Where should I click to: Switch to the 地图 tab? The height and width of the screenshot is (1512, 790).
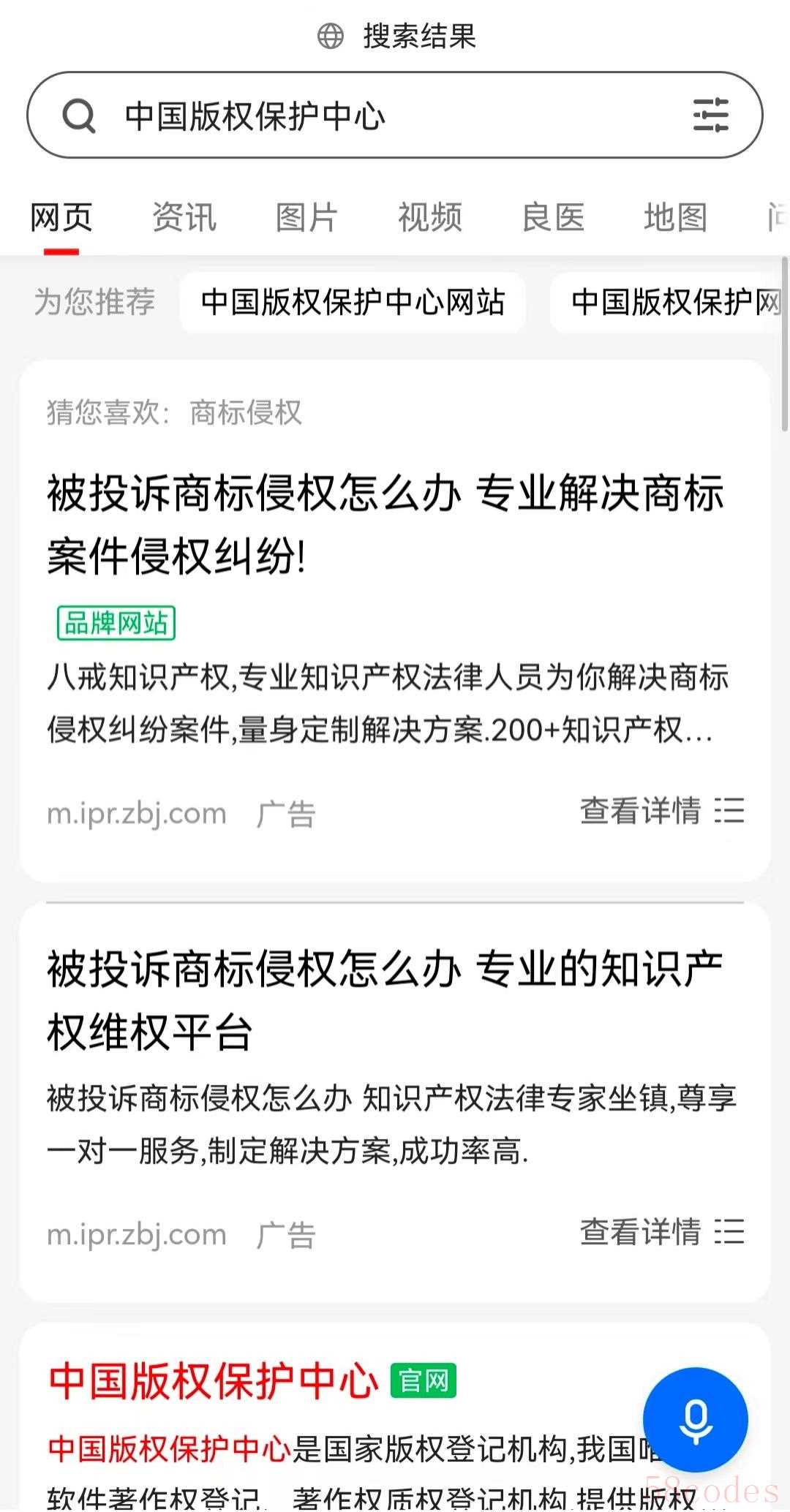pos(675,217)
